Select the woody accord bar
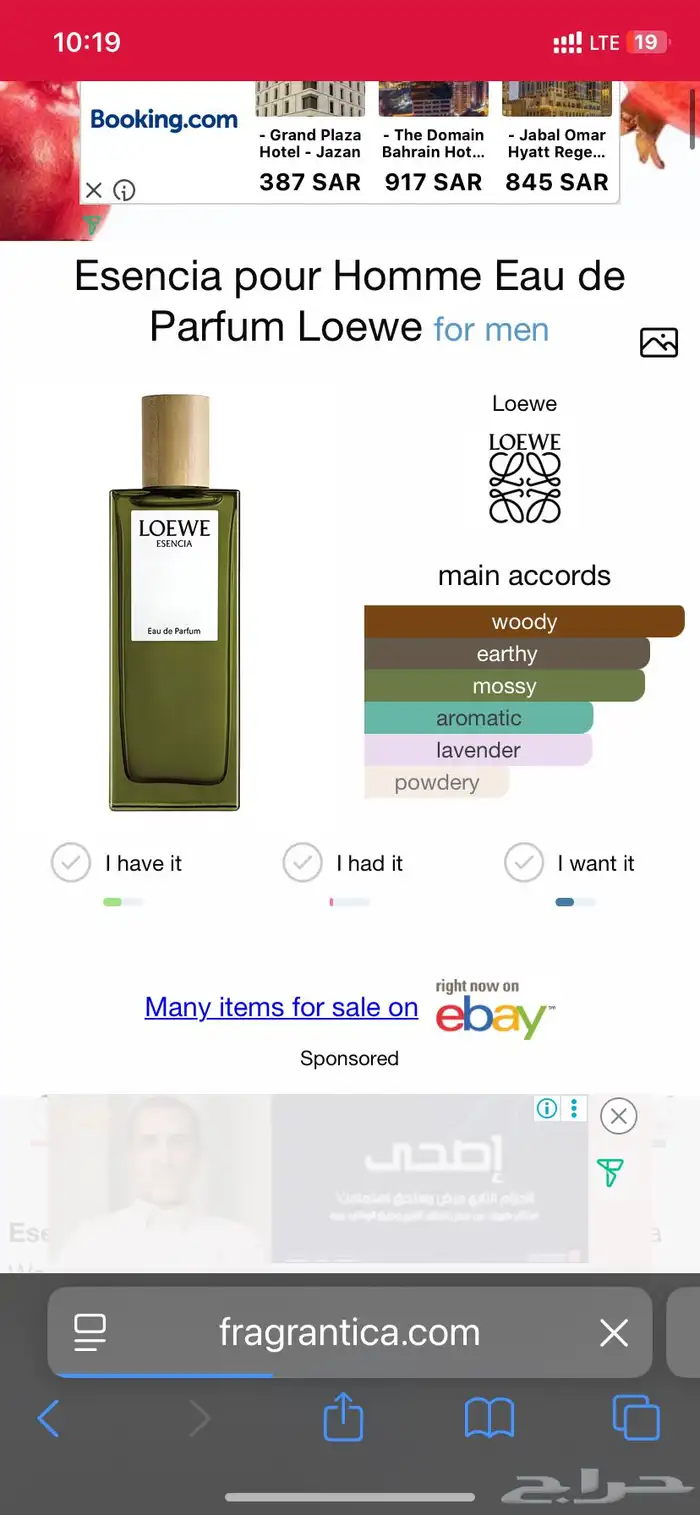 tap(524, 621)
